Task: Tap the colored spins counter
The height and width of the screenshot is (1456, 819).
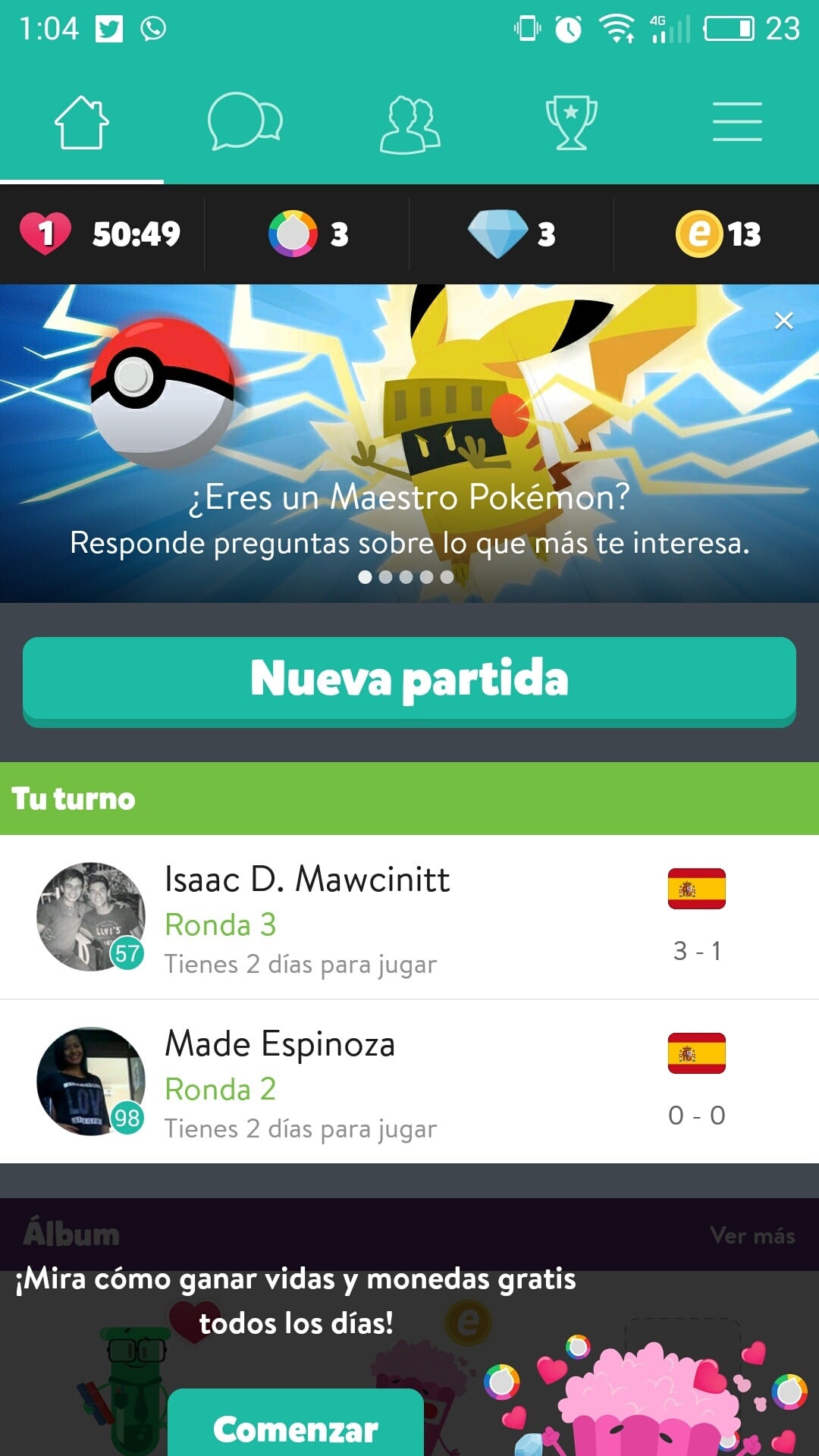Action: (x=308, y=234)
